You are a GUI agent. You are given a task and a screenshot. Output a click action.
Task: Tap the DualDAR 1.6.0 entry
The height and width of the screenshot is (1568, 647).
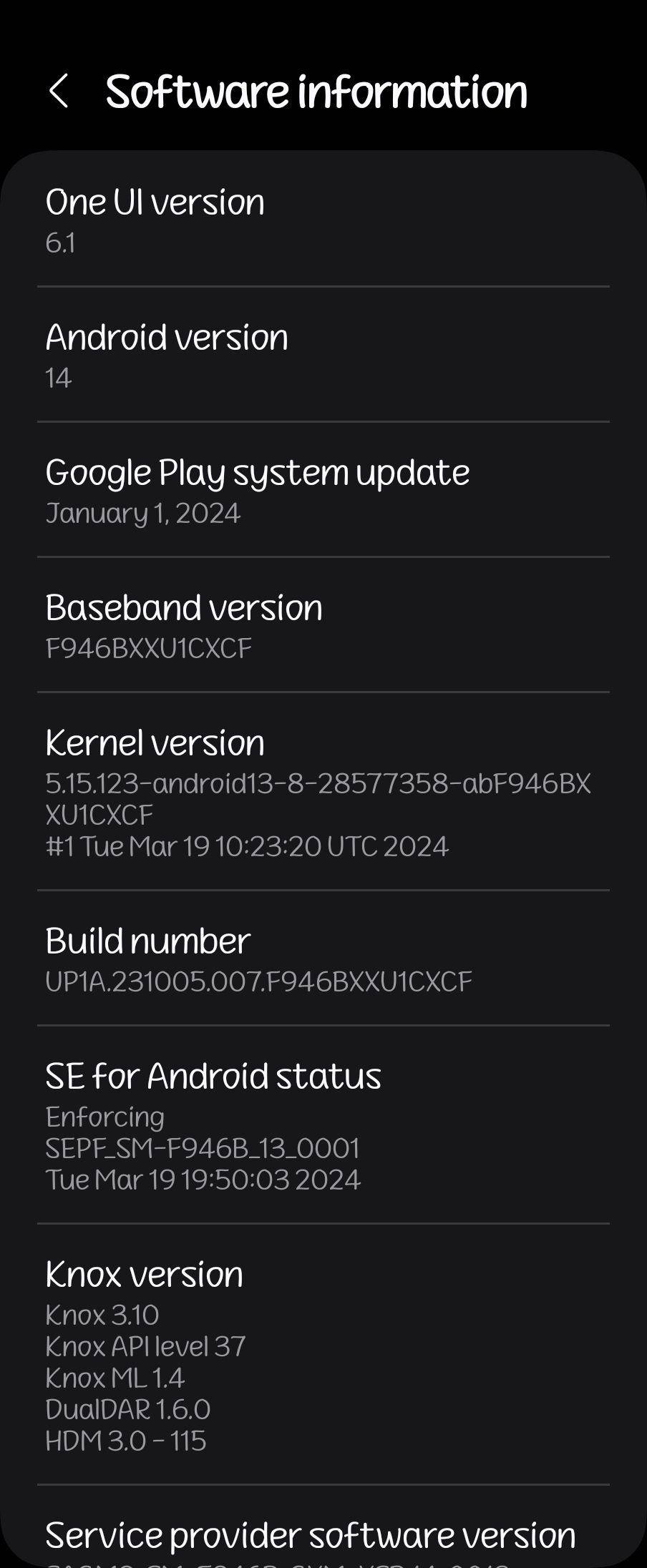click(129, 1409)
